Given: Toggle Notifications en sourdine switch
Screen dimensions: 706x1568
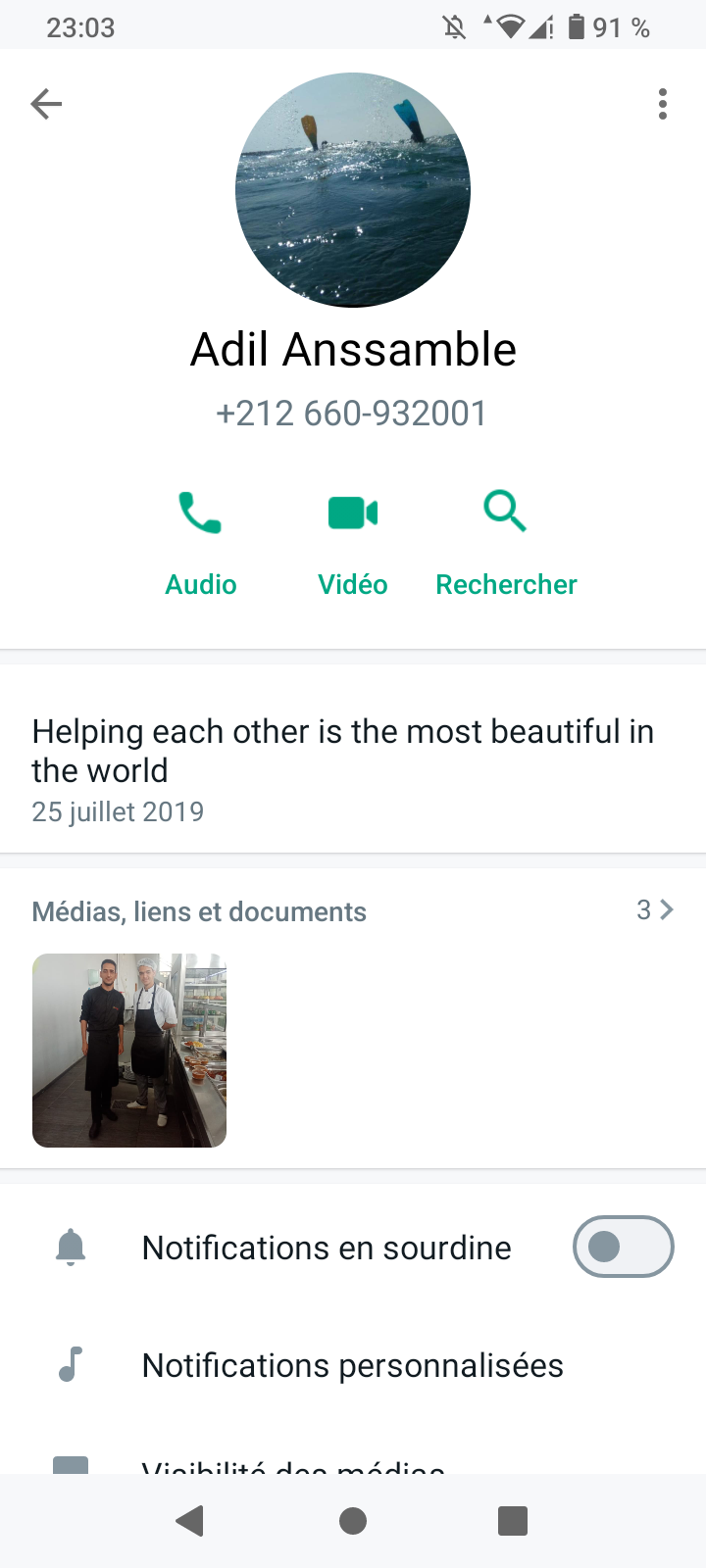Looking at the screenshot, I should click(x=623, y=1247).
